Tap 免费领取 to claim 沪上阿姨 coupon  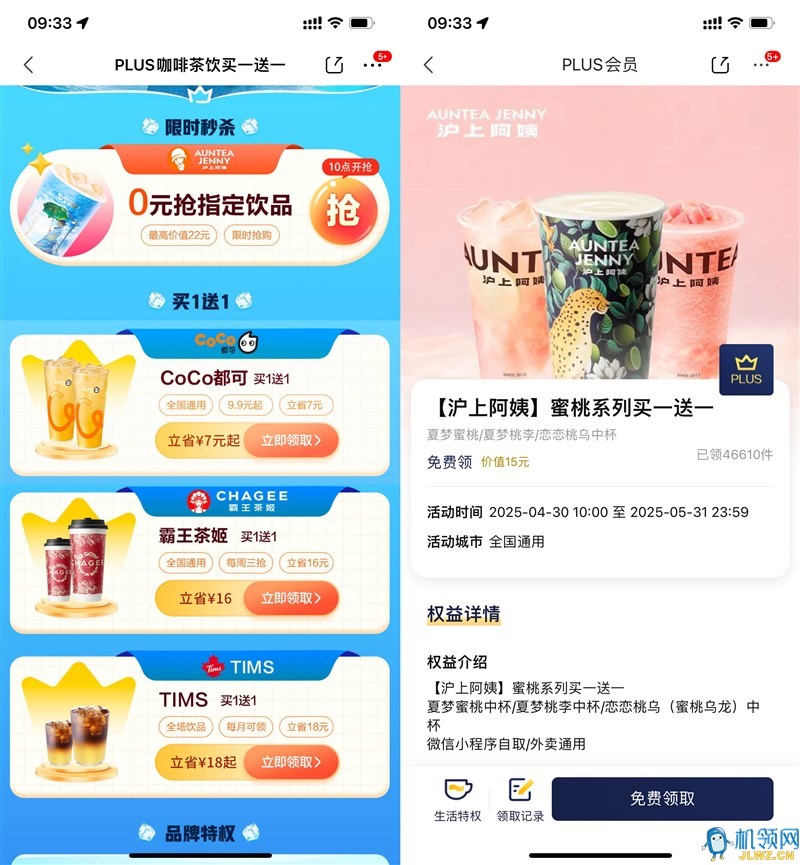662,799
